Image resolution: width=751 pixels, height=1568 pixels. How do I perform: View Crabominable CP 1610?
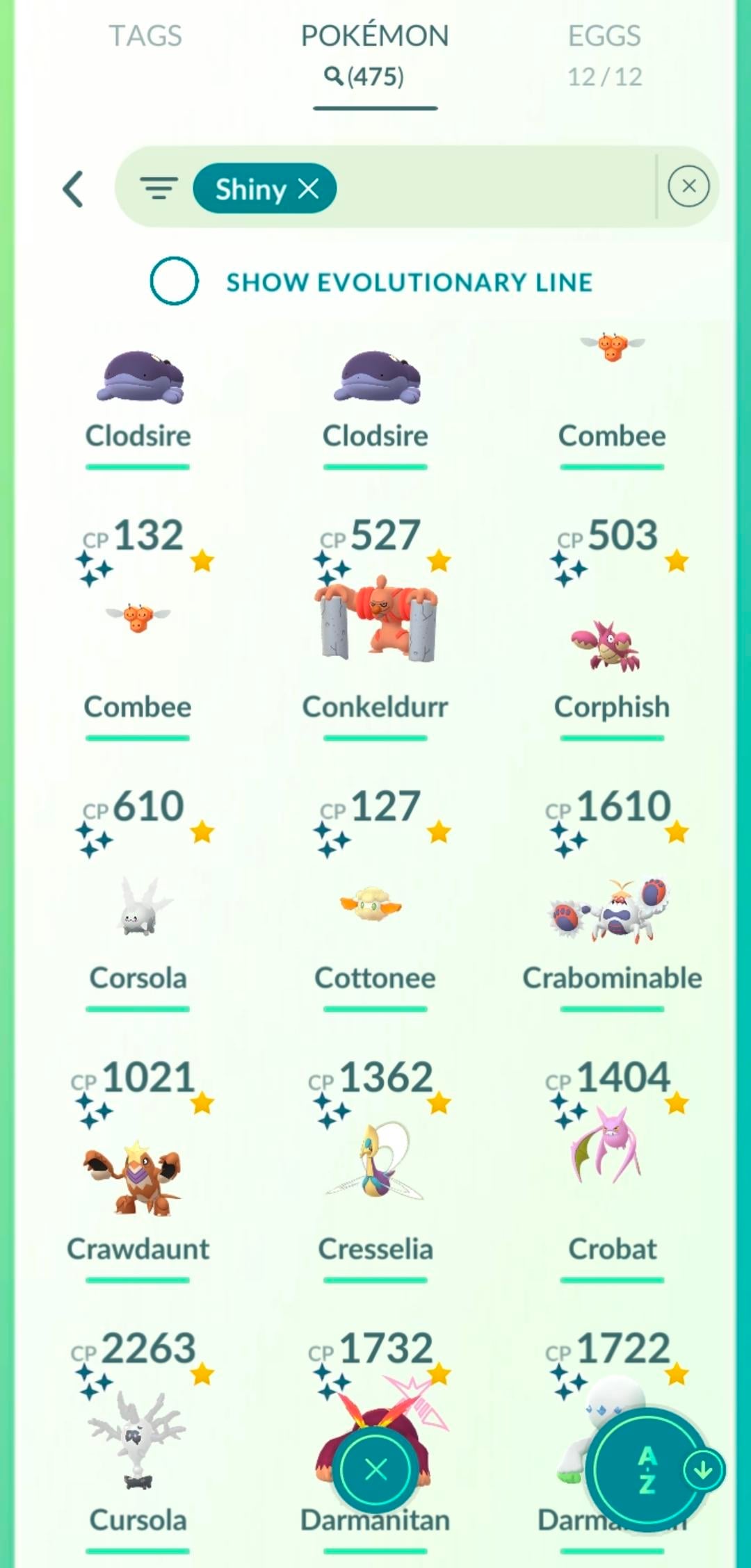[612, 910]
